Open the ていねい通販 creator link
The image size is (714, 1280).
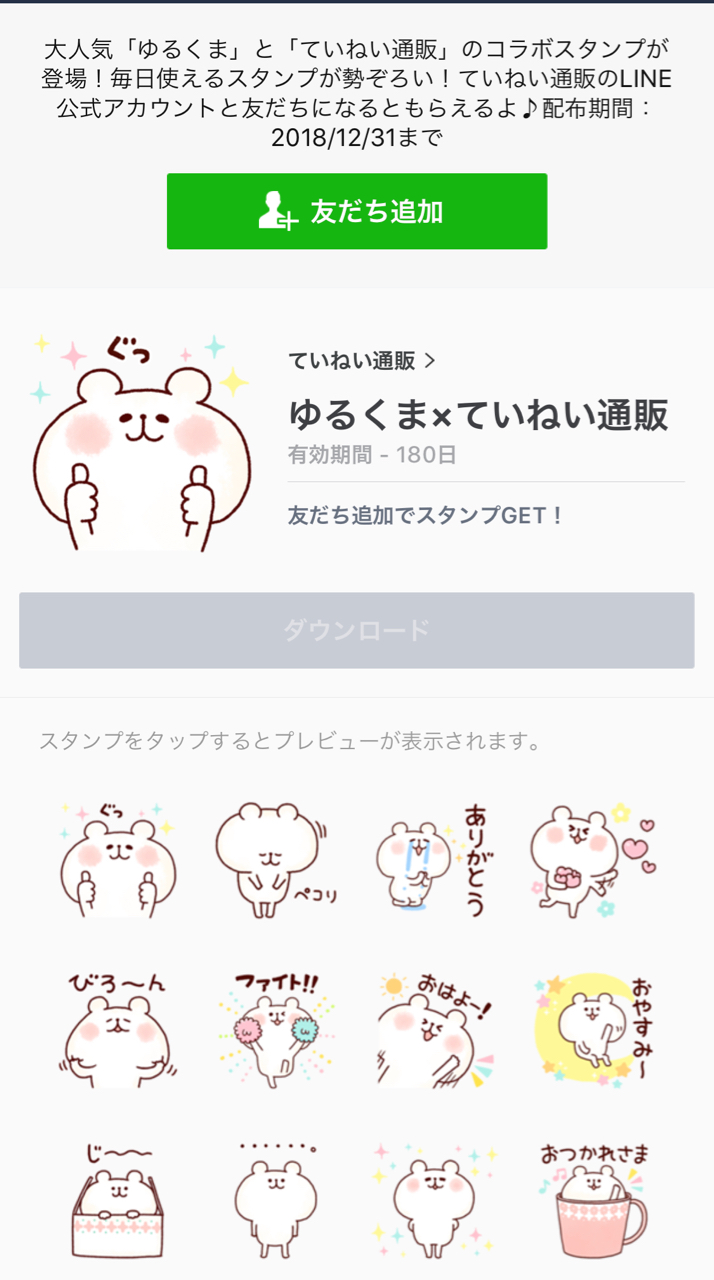click(x=361, y=361)
